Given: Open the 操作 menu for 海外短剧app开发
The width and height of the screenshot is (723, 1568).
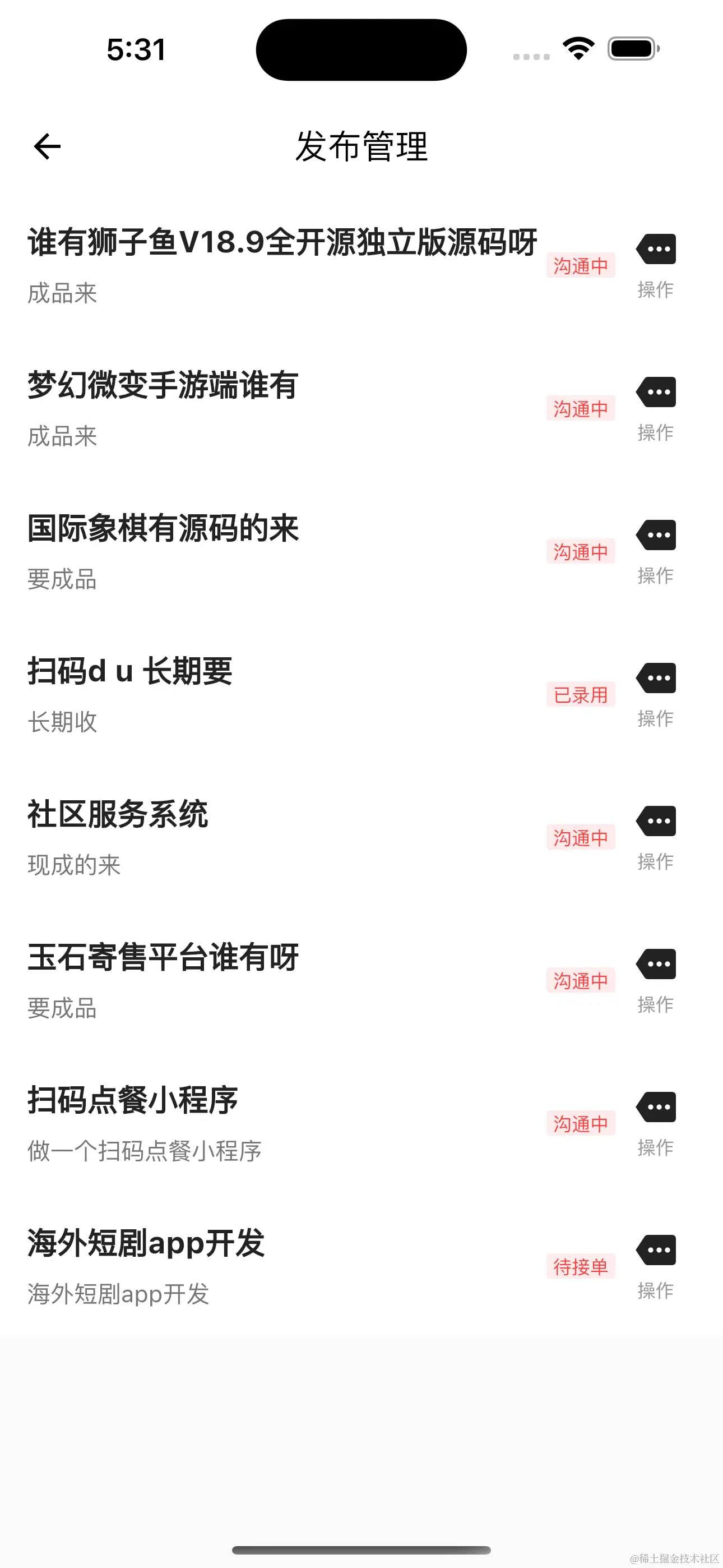Looking at the screenshot, I should pos(655,1249).
